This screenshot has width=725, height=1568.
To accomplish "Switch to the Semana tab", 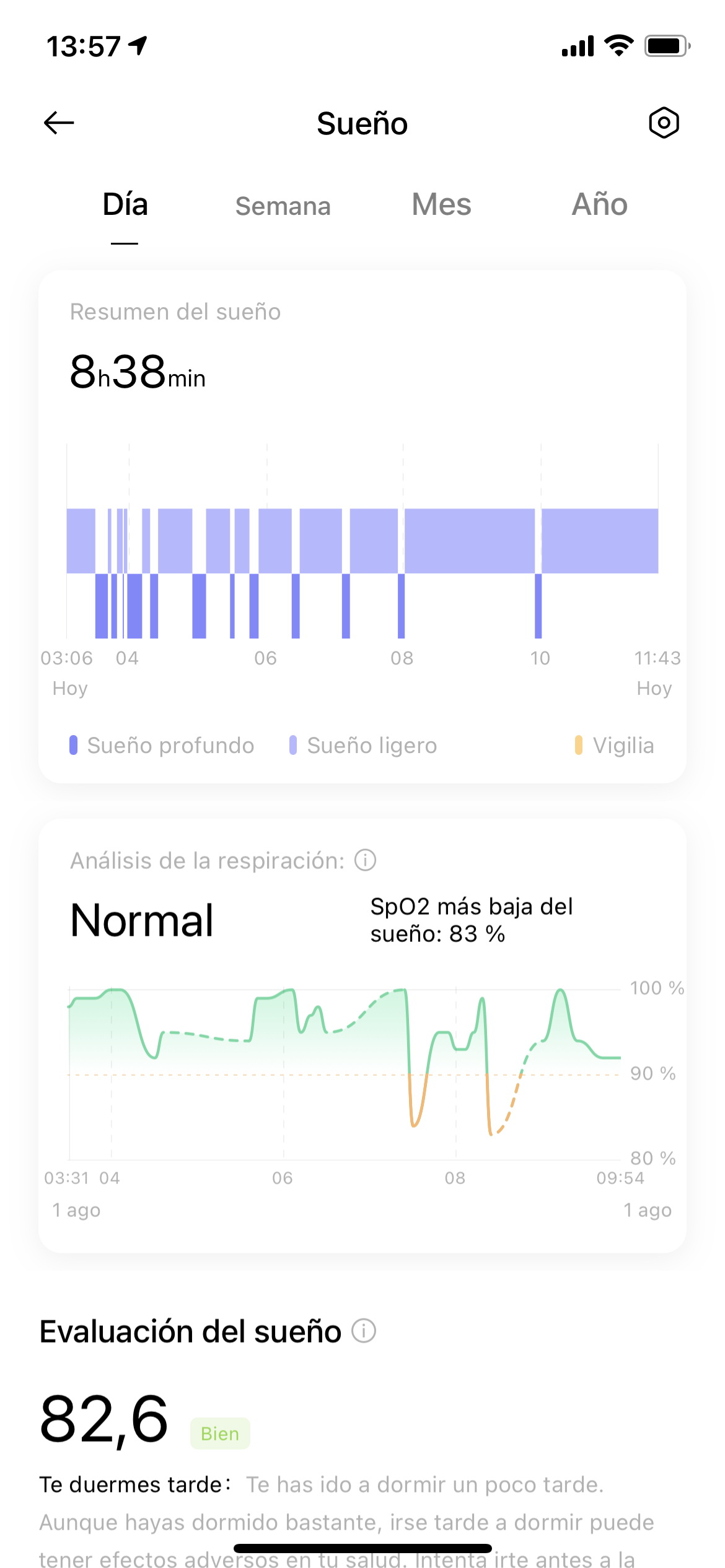I will coord(283,206).
